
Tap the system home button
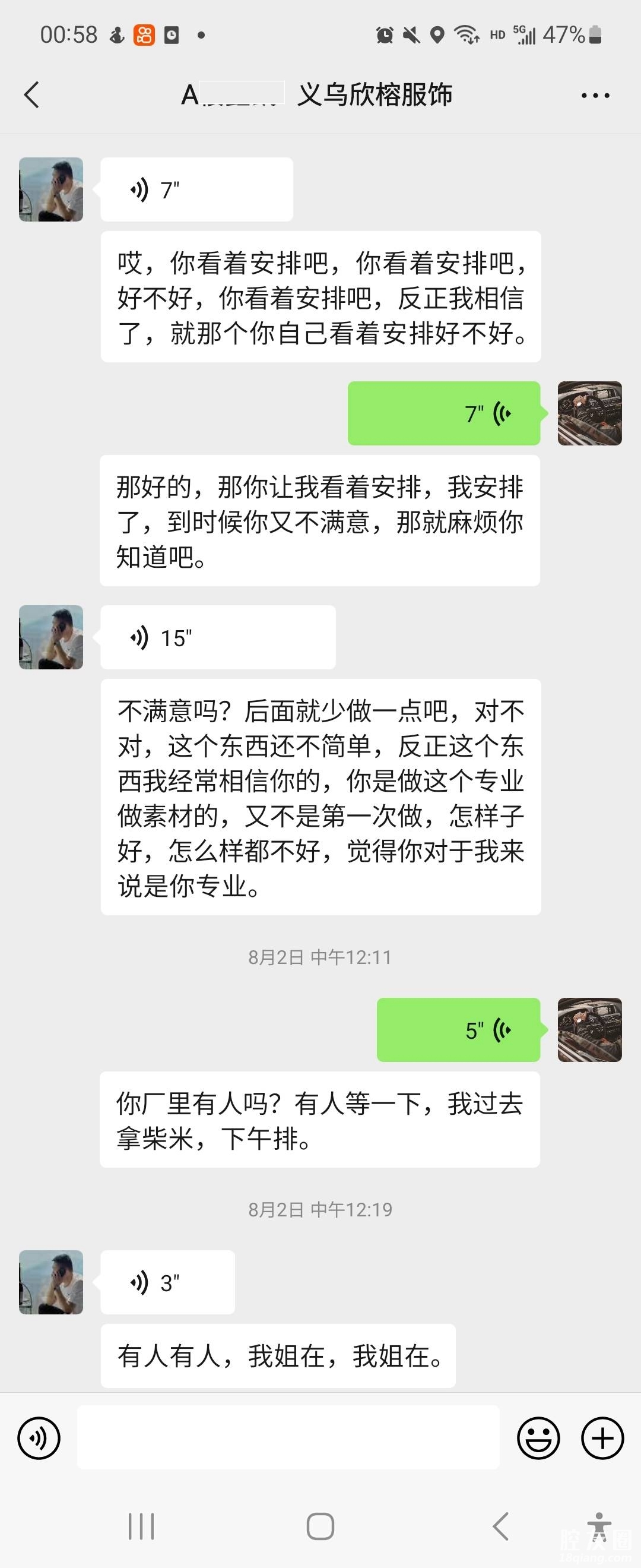(x=320, y=1526)
